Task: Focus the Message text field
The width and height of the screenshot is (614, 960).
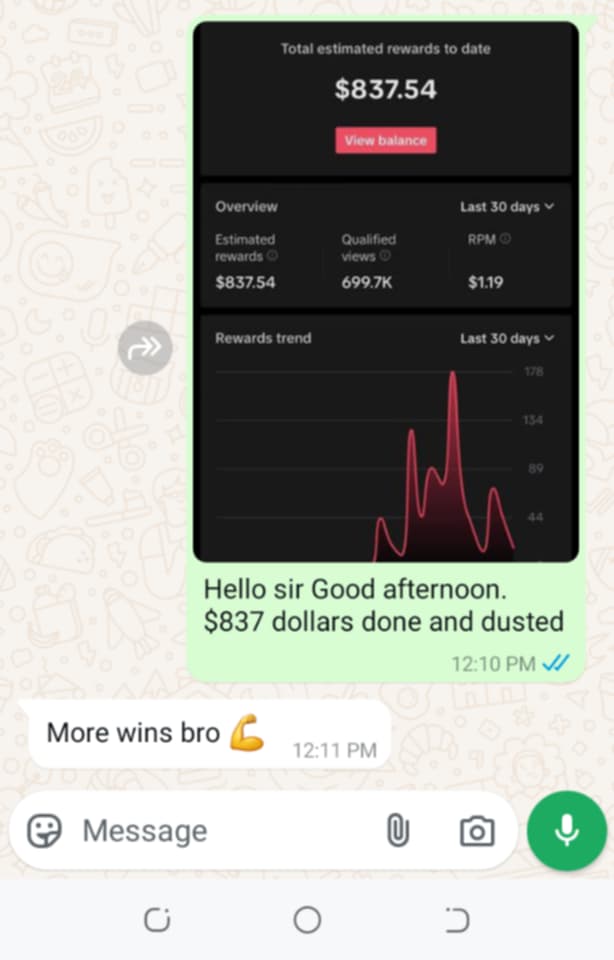Action: point(220,830)
